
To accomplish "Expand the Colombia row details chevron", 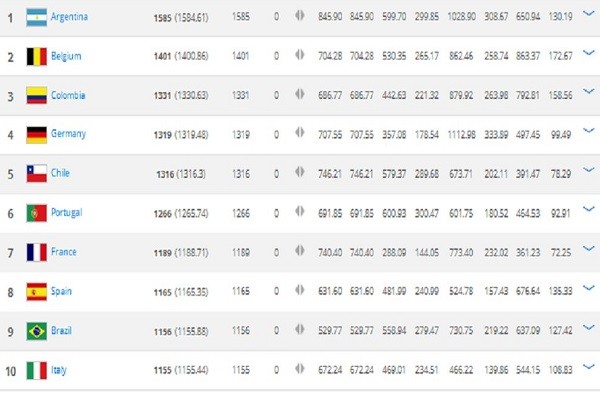I will pyautogui.click(x=588, y=96).
